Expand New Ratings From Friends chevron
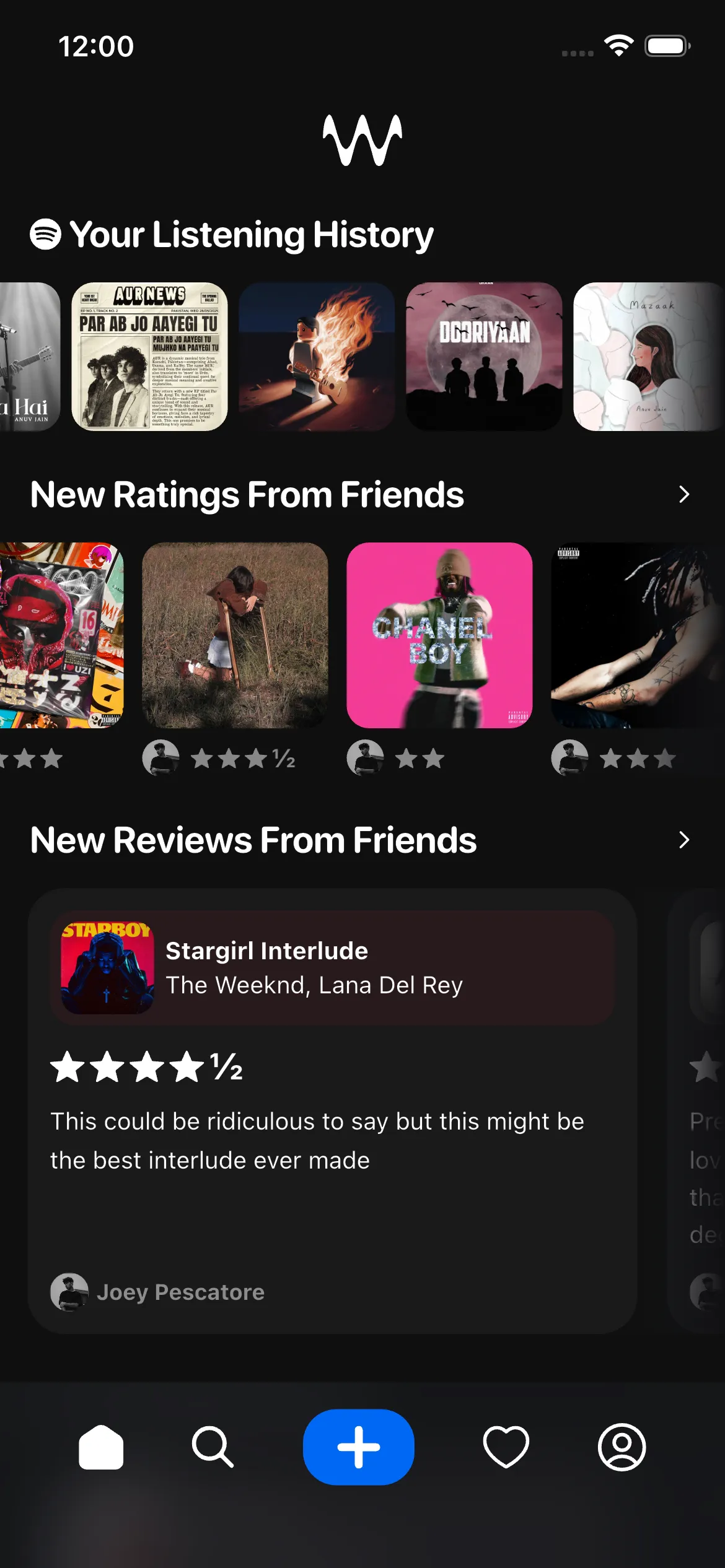Screen dimensions: 725x1568 click(683, 494)
